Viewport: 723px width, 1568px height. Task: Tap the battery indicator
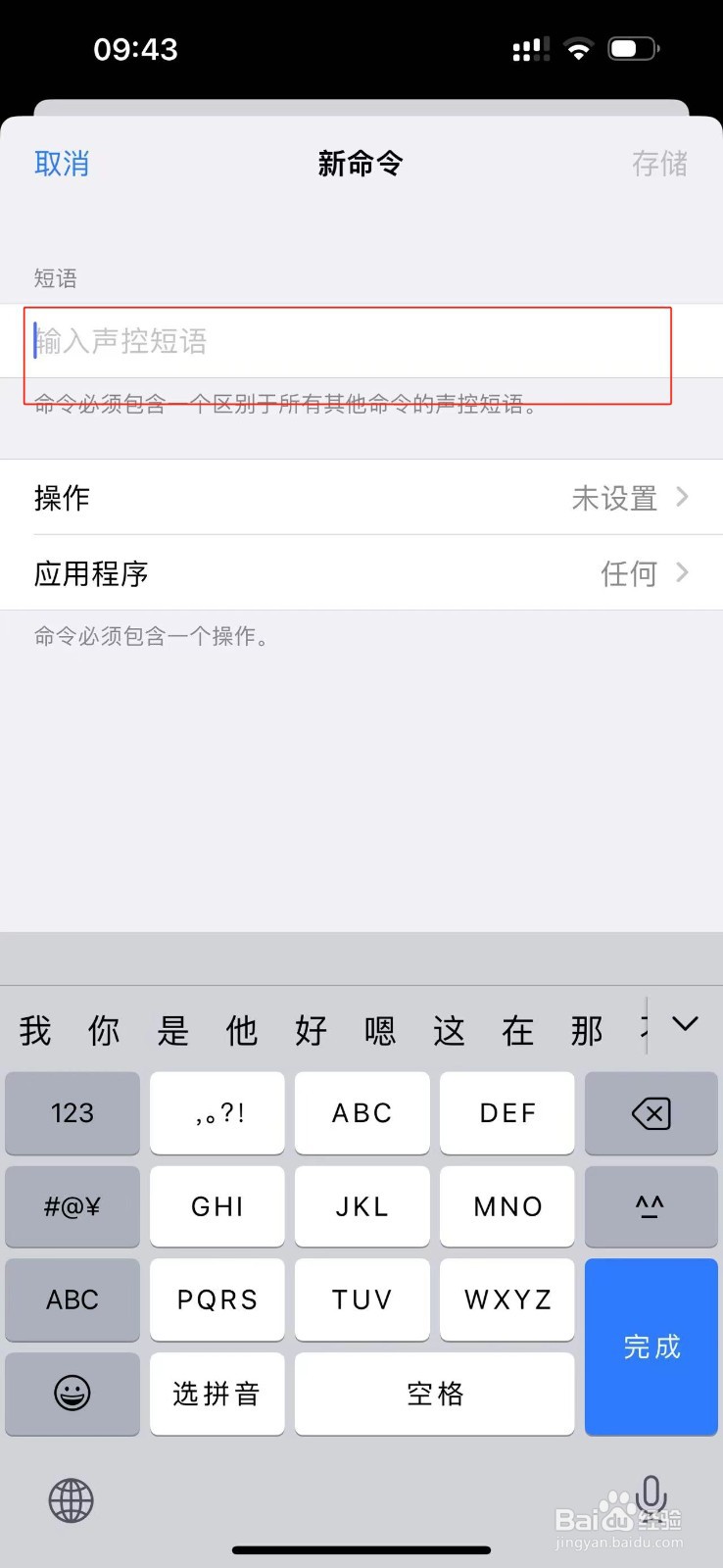(x=632, y=48)
